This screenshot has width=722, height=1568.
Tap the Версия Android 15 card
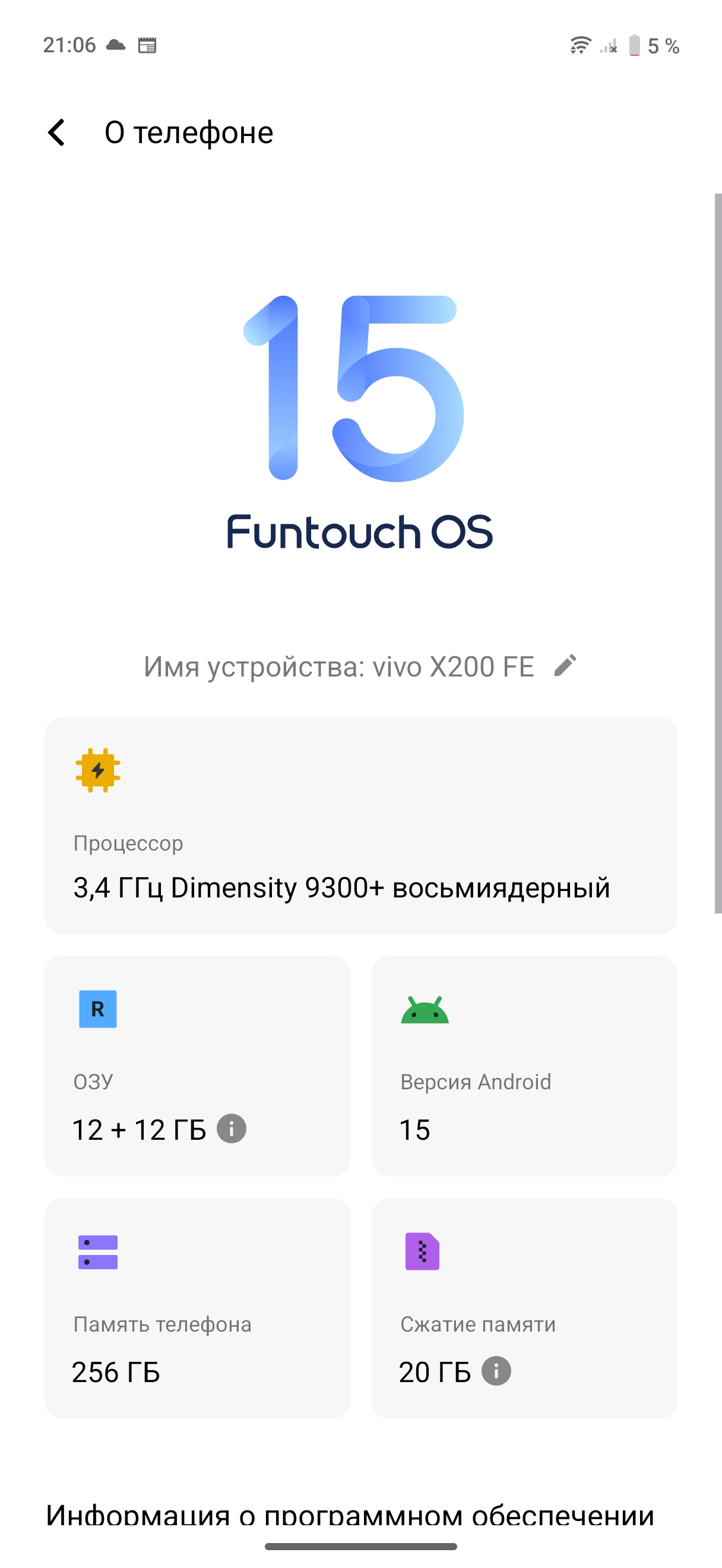(524, 1065)
